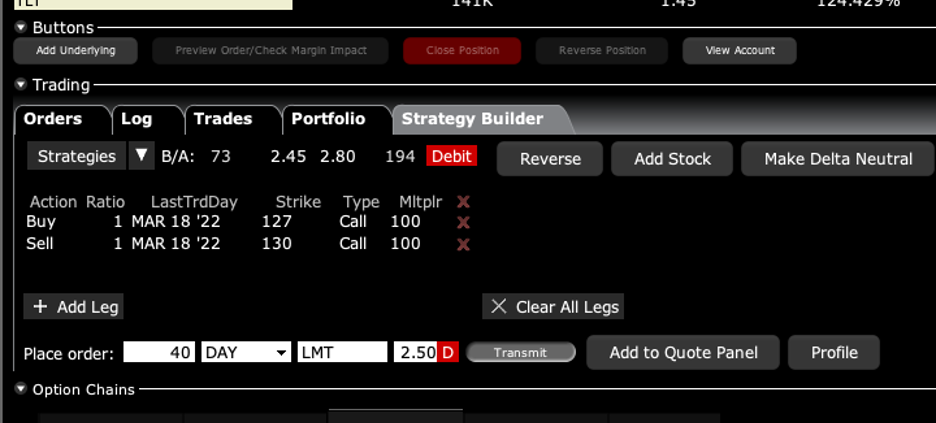Image resolution: width=936 pixels, height=423 pixels.
Task: Open the Trades tab
Action: click(x=223, y=119)
